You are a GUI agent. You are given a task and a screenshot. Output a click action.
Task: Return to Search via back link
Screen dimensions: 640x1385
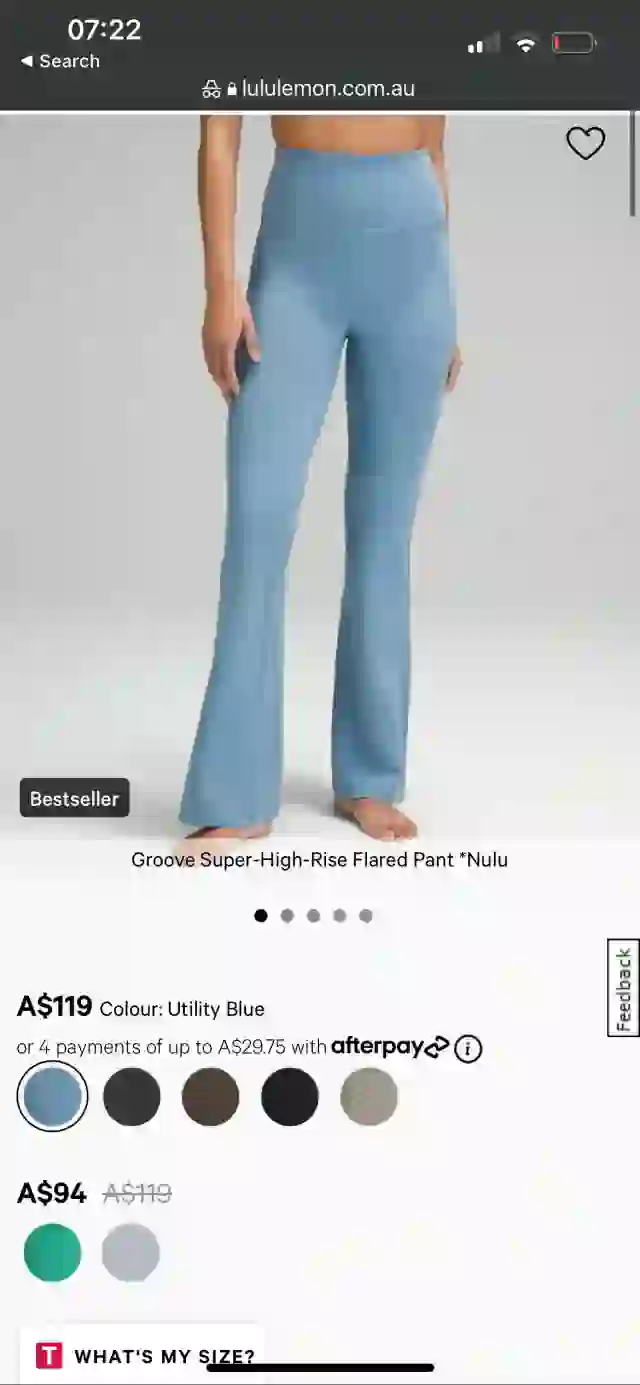(x=60, y=61)
